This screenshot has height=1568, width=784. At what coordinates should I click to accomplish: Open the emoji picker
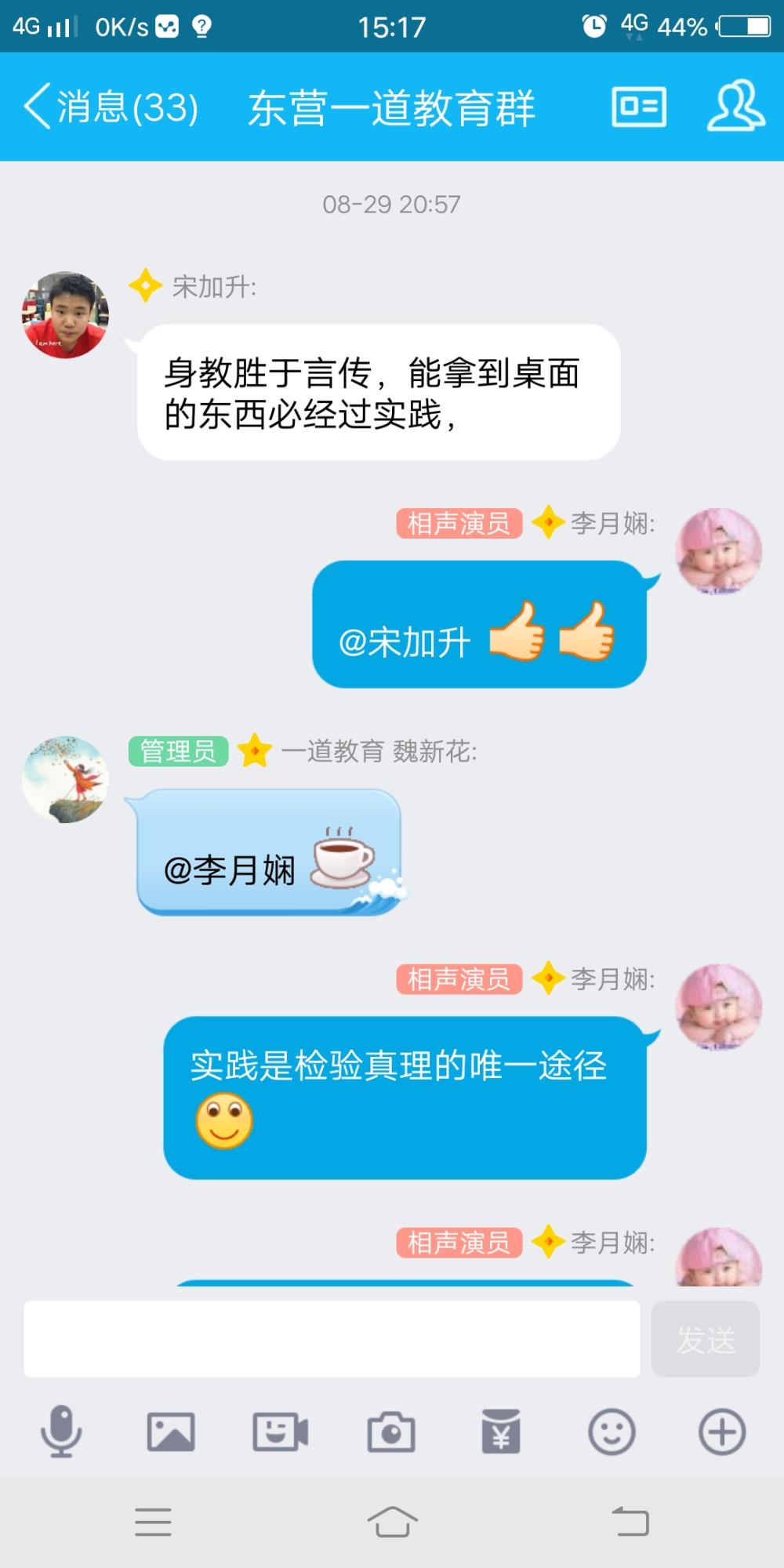[x=612, y=1432]
